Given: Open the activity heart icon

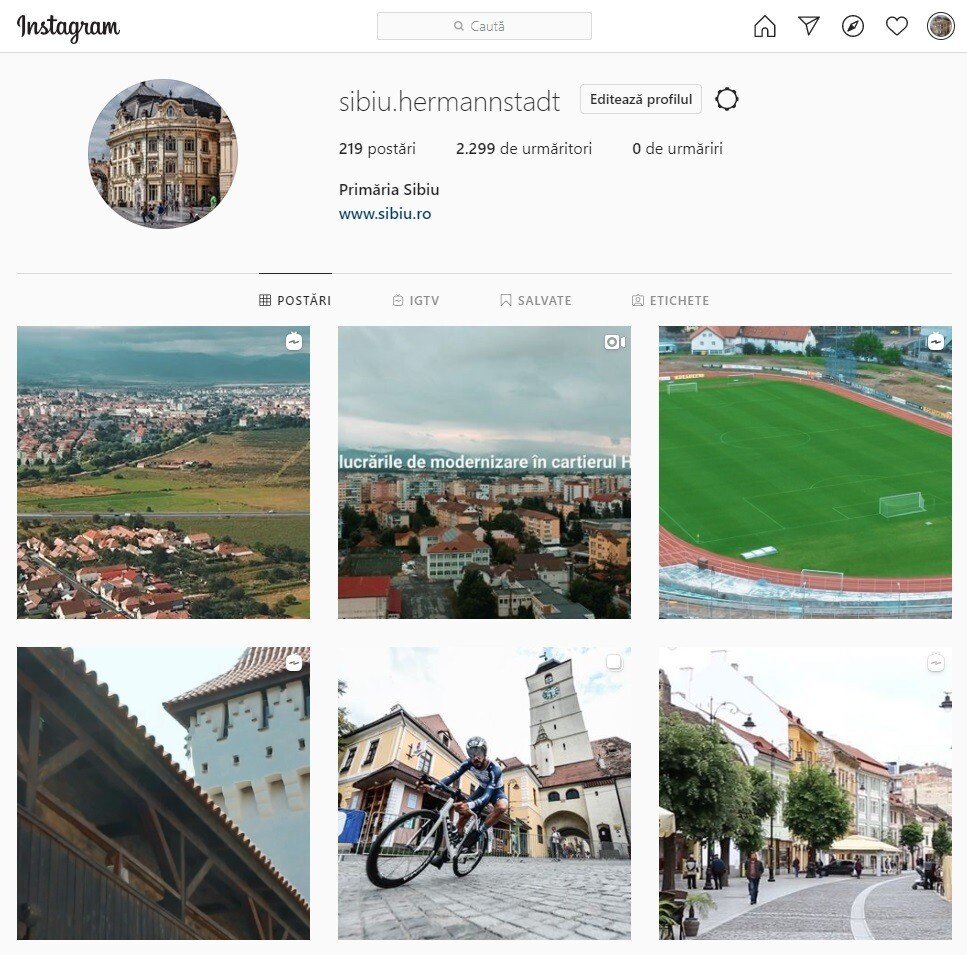Looking at the screenshot, I should point(896,26).
